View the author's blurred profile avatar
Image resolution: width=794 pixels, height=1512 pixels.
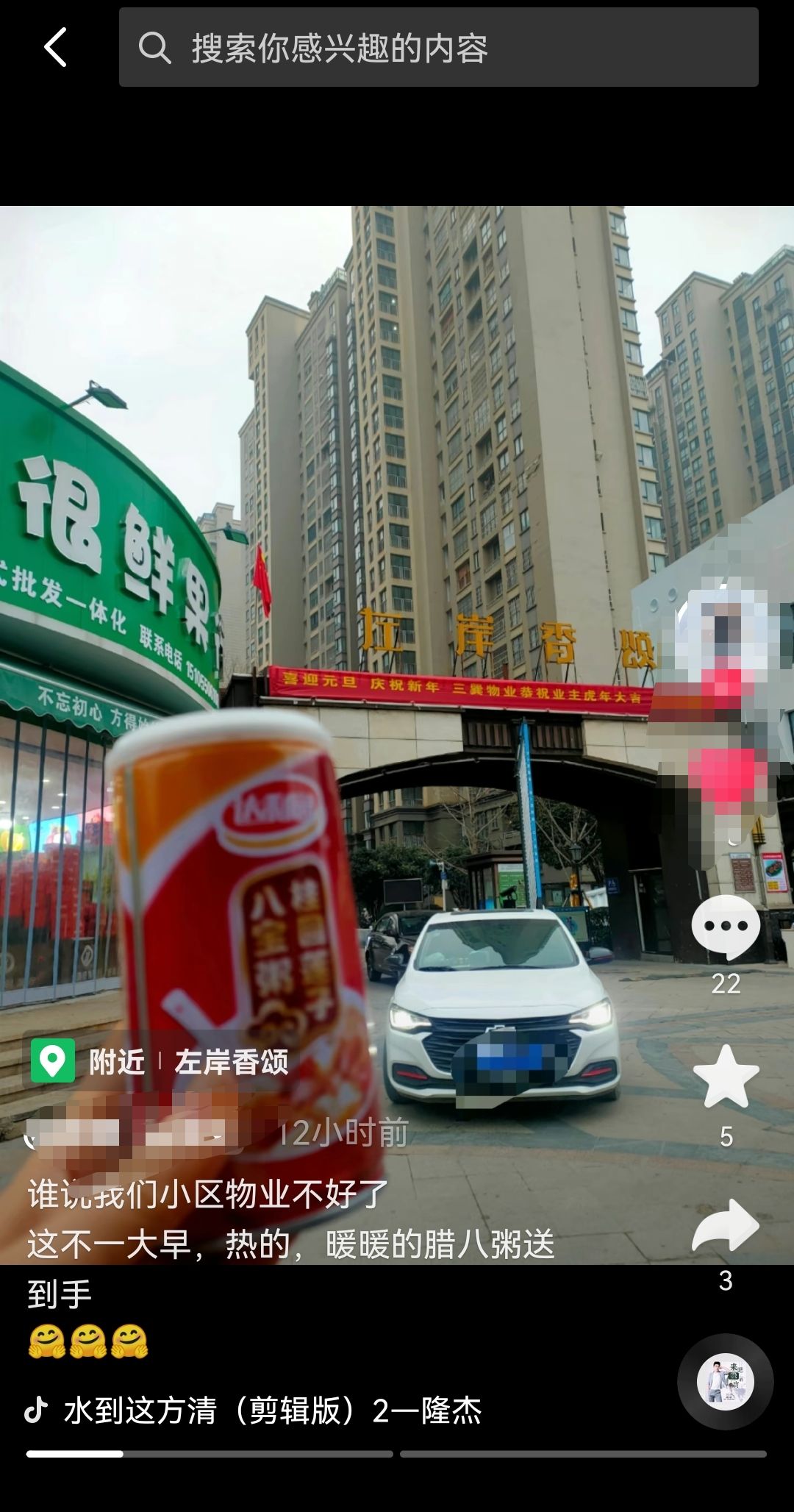coord(724,632)
